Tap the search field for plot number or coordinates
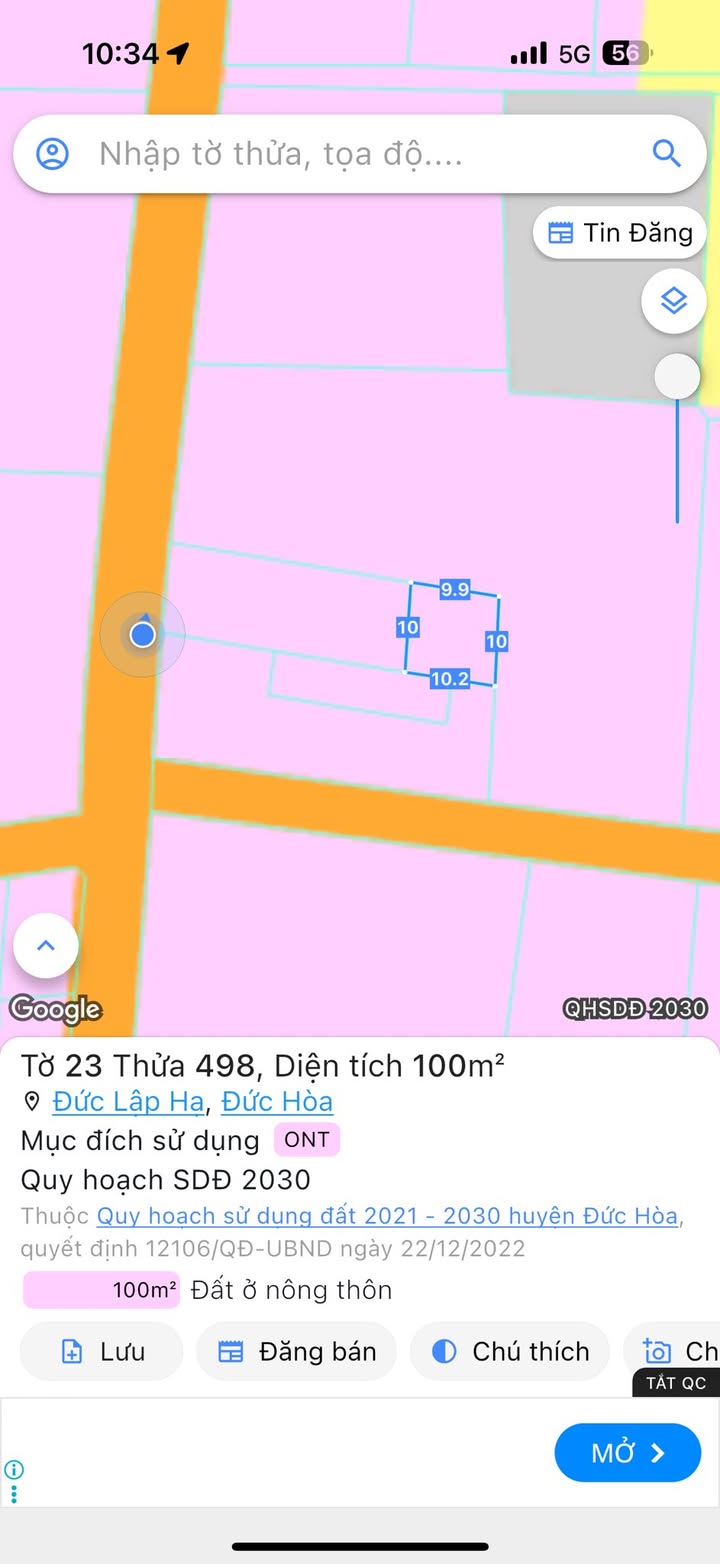Image resolution: width=720 pixels, height=1564 pixels. pyautogui.click(x=360, y=154)
